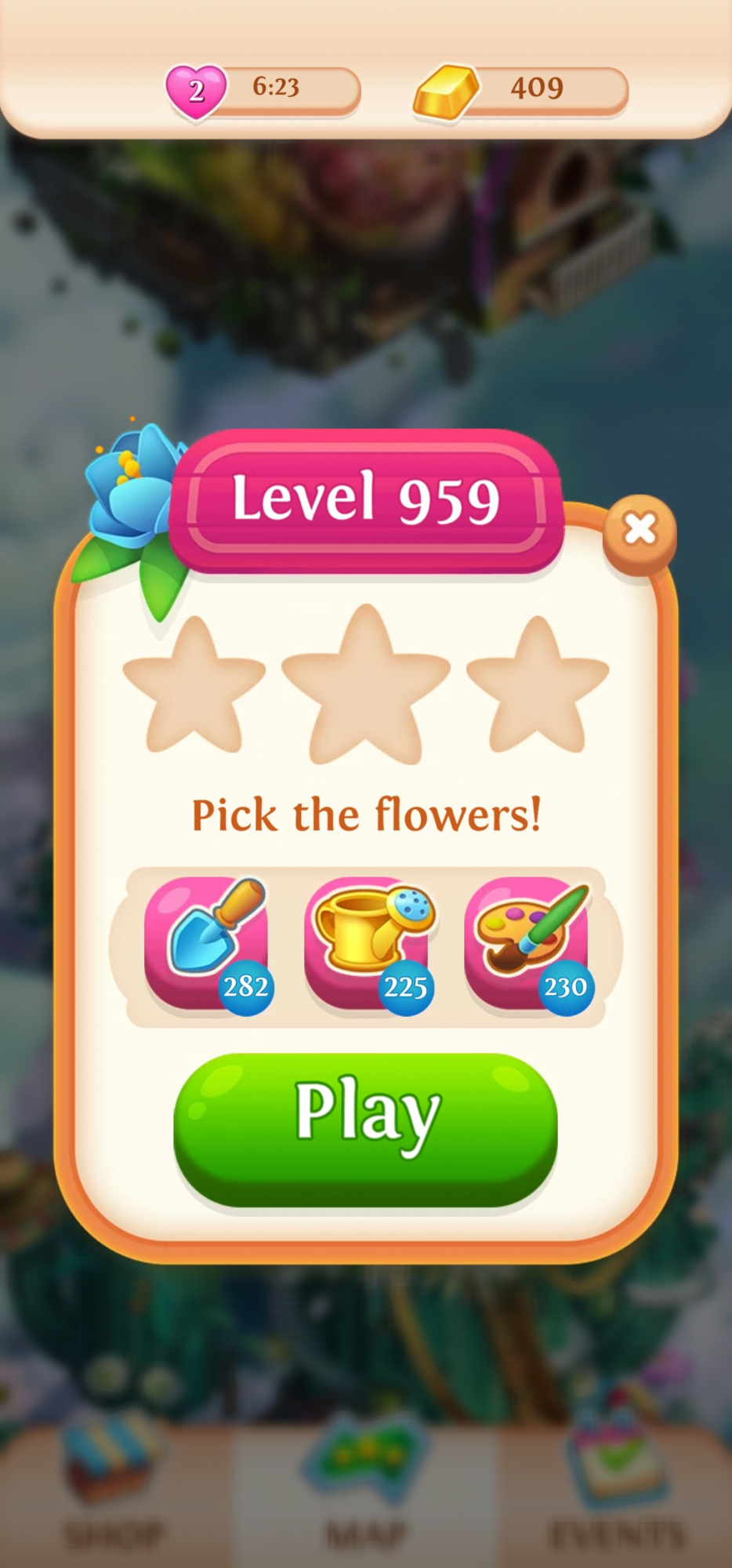Select the watering can booster
The image size is (732, 1568).
(367, 943)
